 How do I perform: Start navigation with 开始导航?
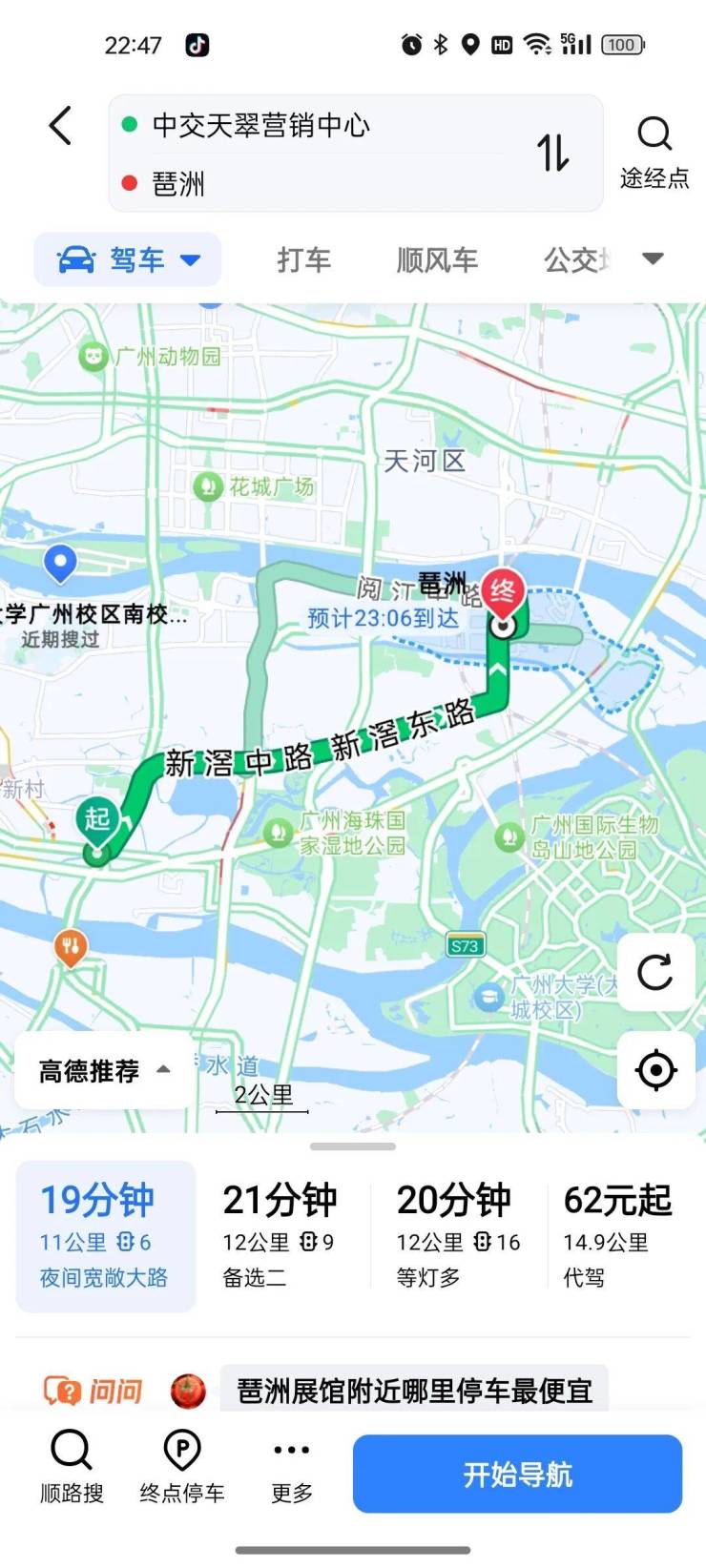(517, 1474)
